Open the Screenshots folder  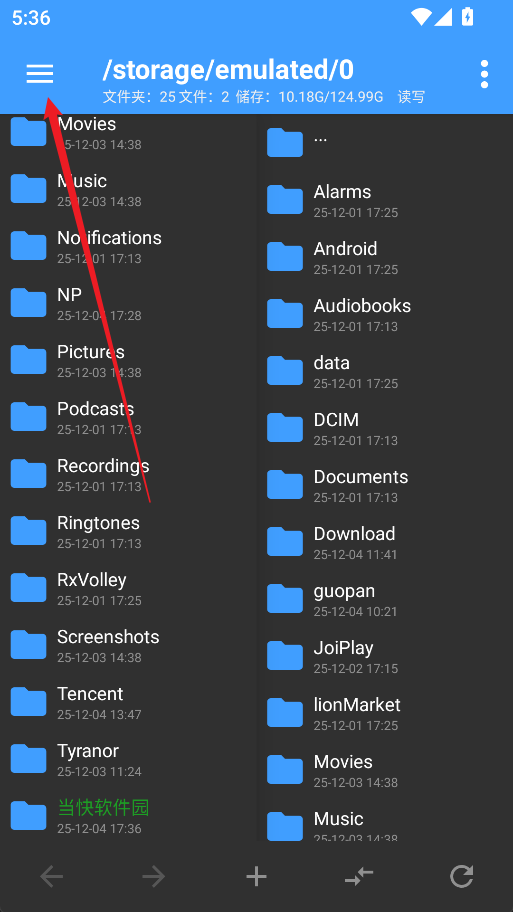[x=128, y=644]
